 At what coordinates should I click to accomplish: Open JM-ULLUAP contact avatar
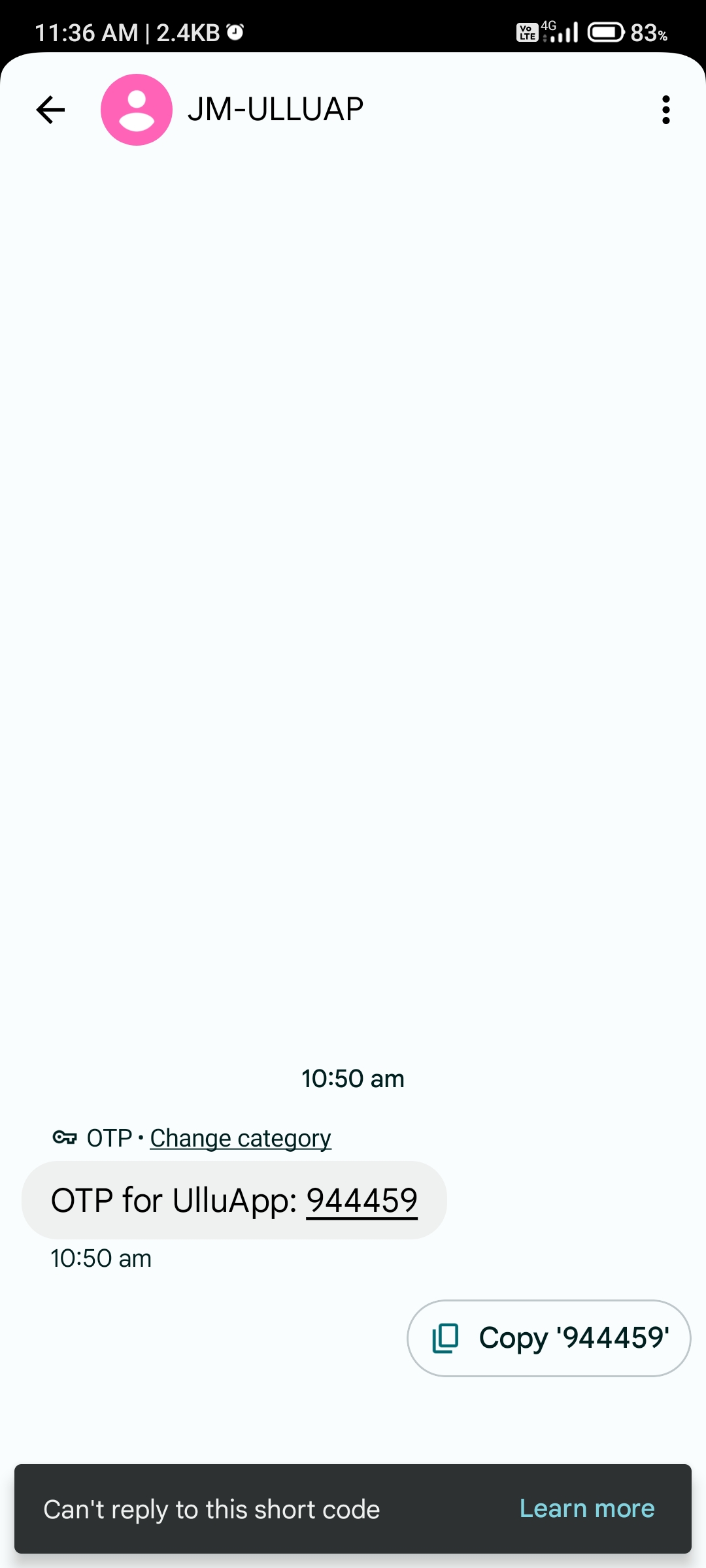tap(137, 110)
